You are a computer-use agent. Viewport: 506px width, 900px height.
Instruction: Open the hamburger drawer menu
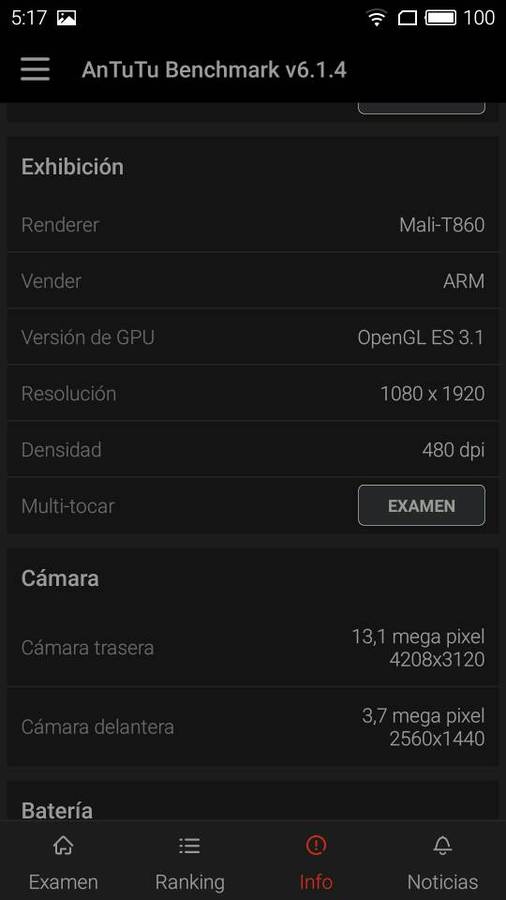(35, 70)
